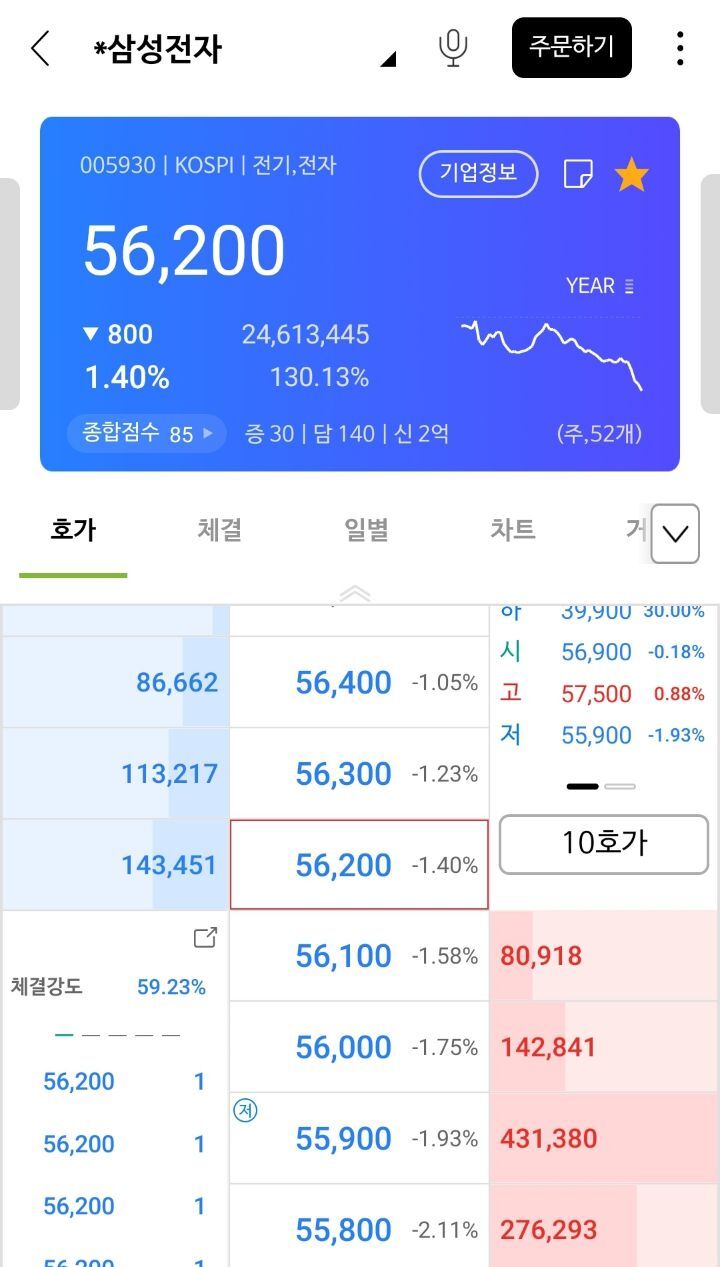The height and width of the screenshot is (1267, 720).
Task: Tap the 주문하기 order button
Action: click(571, 47)
